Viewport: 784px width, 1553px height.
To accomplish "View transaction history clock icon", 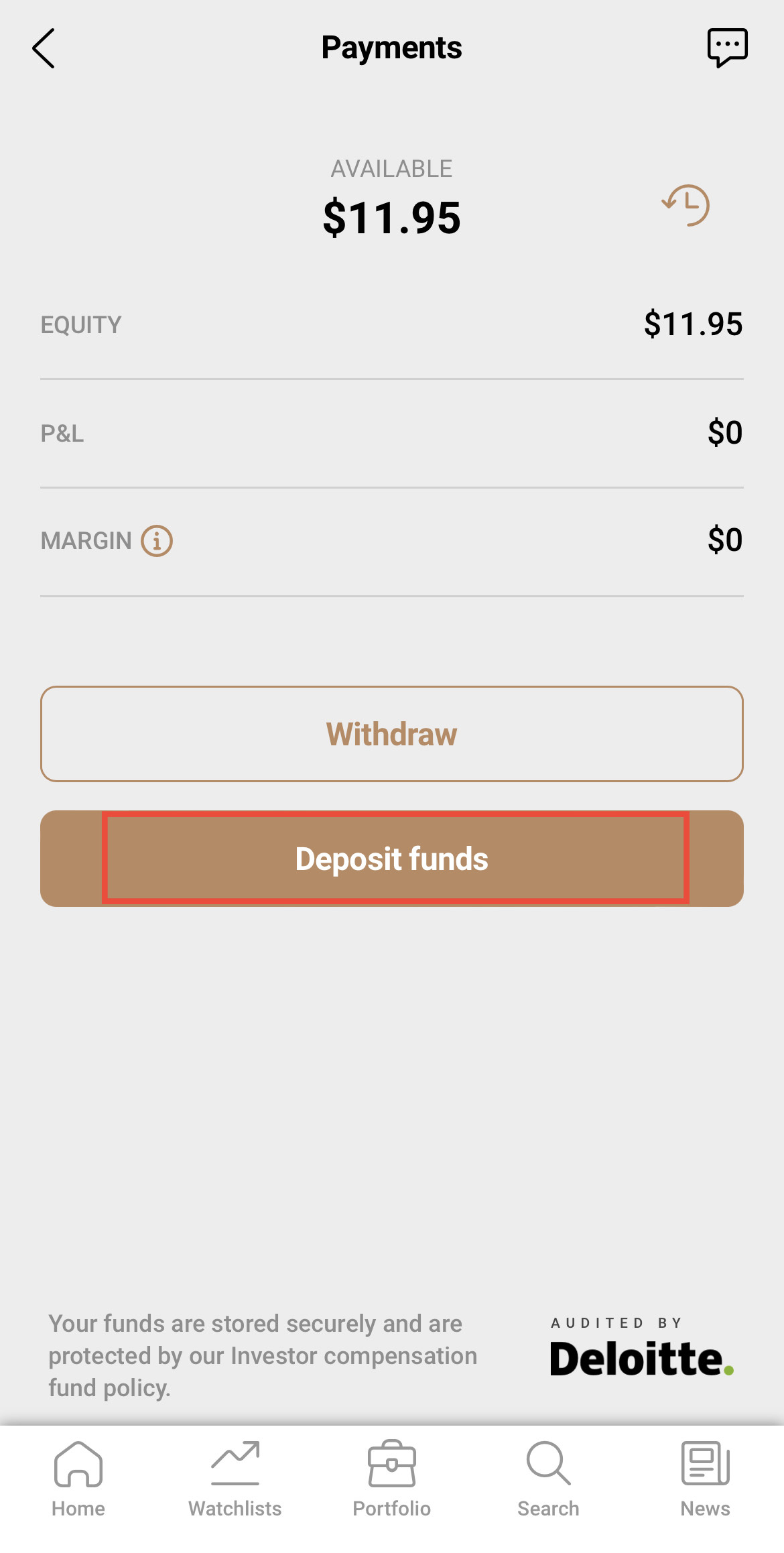I will tap(686, 205).
